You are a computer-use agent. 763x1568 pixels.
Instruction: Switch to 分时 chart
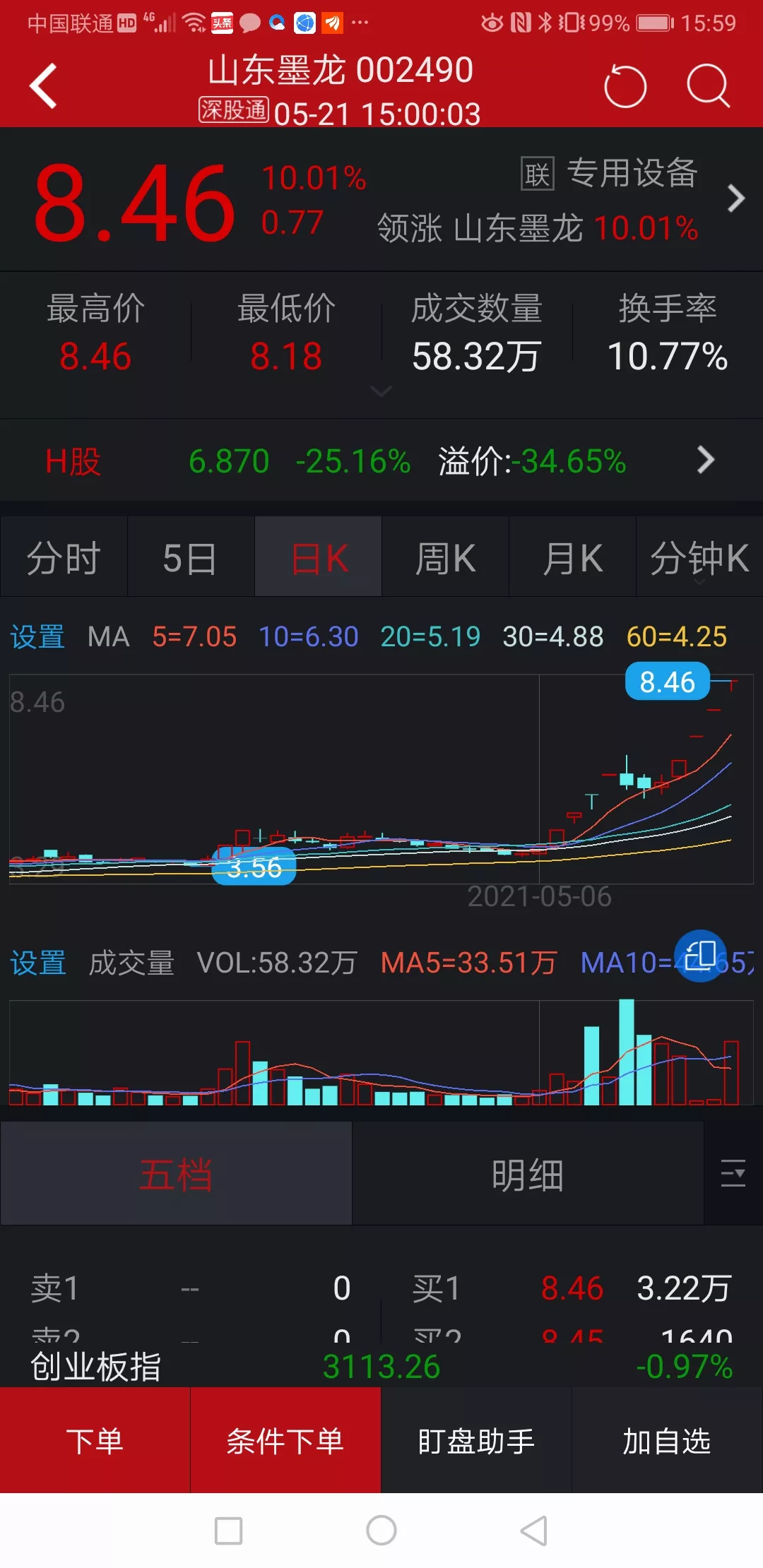pyautogui.click(x=64, y=558)
